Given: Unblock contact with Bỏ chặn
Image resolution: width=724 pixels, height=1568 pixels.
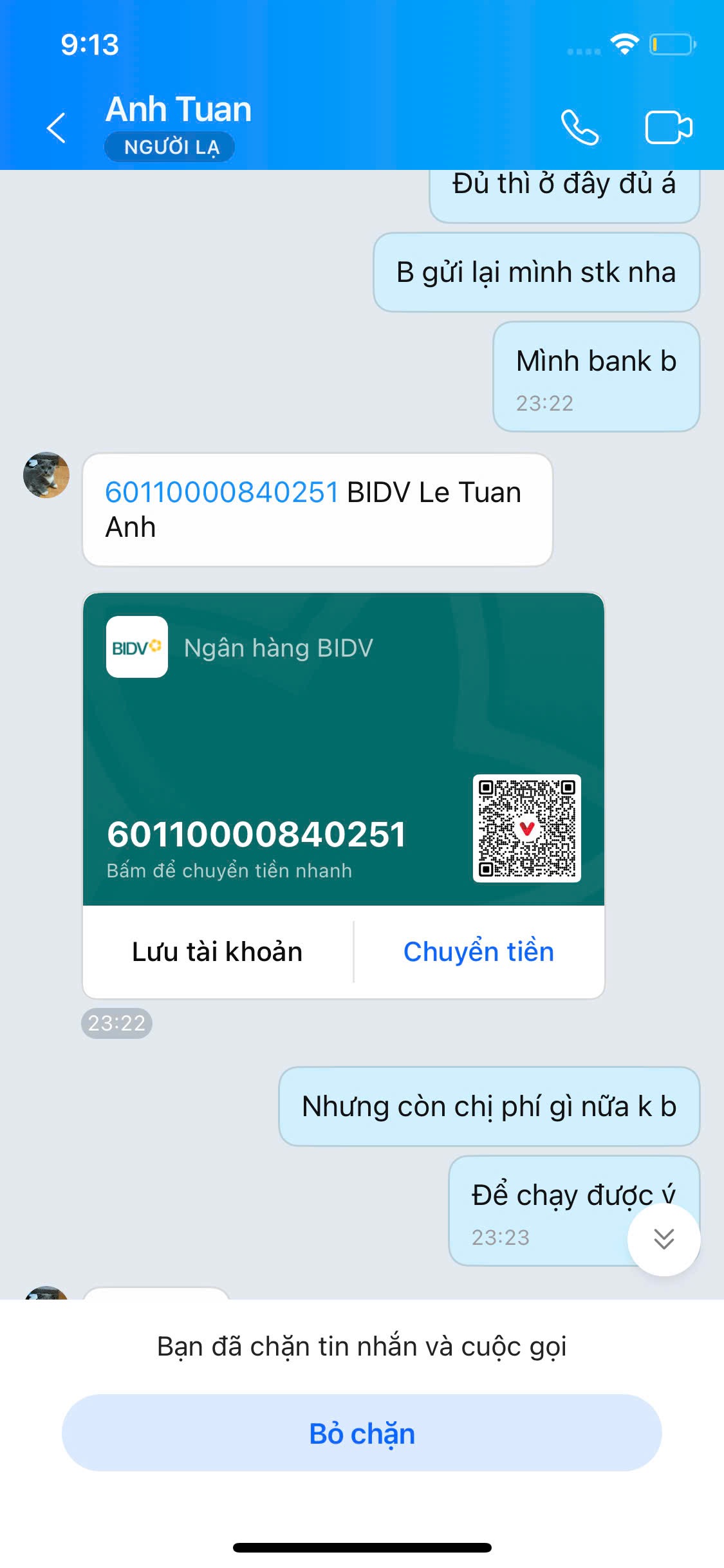Looking at the screenshot, I should (x=362, y=1433).
